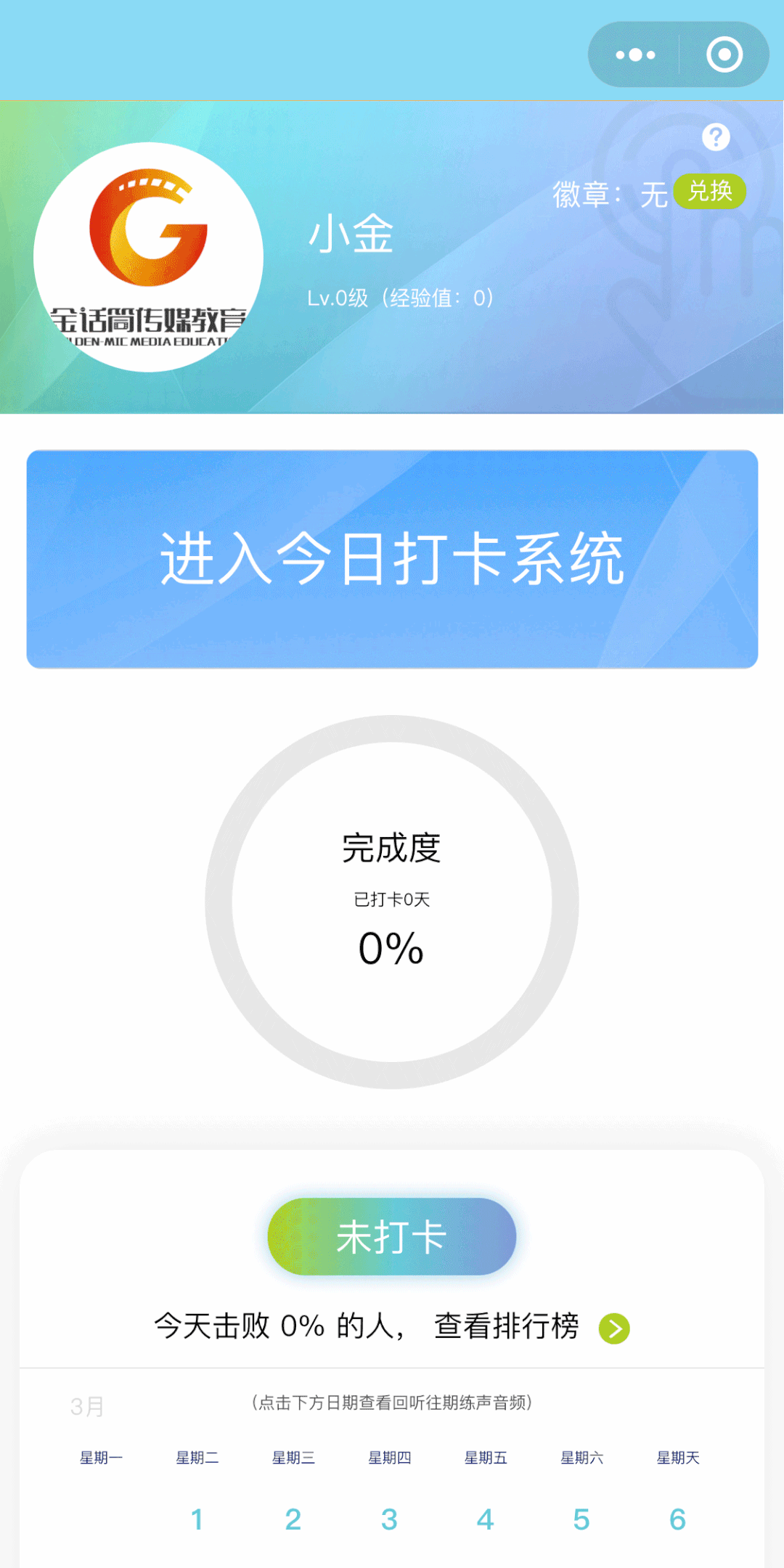Select date 6 in the calendar
Screen dimensions: 784x1568
[x=678, y=1519]
